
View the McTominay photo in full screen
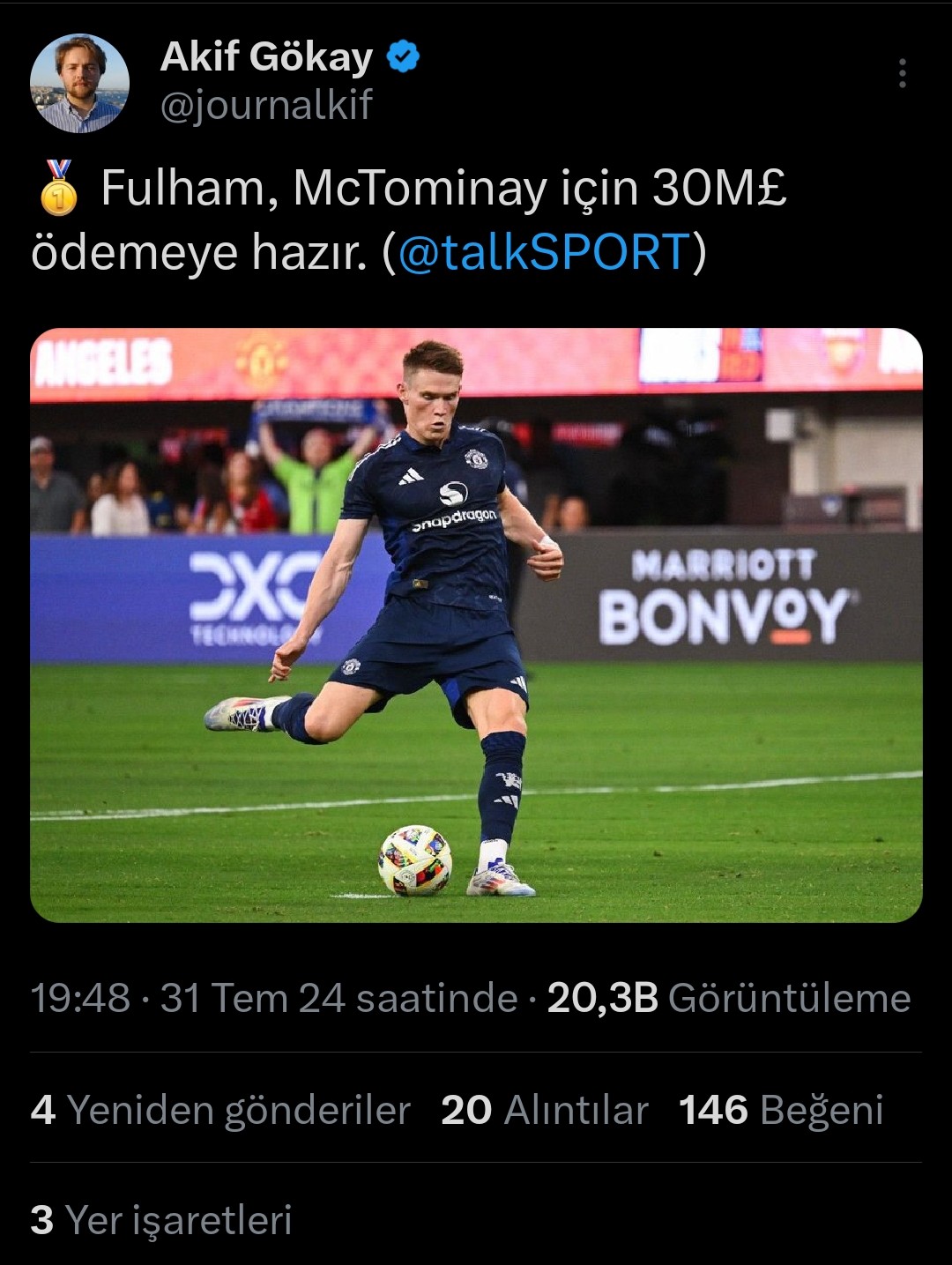coord(476,625)
